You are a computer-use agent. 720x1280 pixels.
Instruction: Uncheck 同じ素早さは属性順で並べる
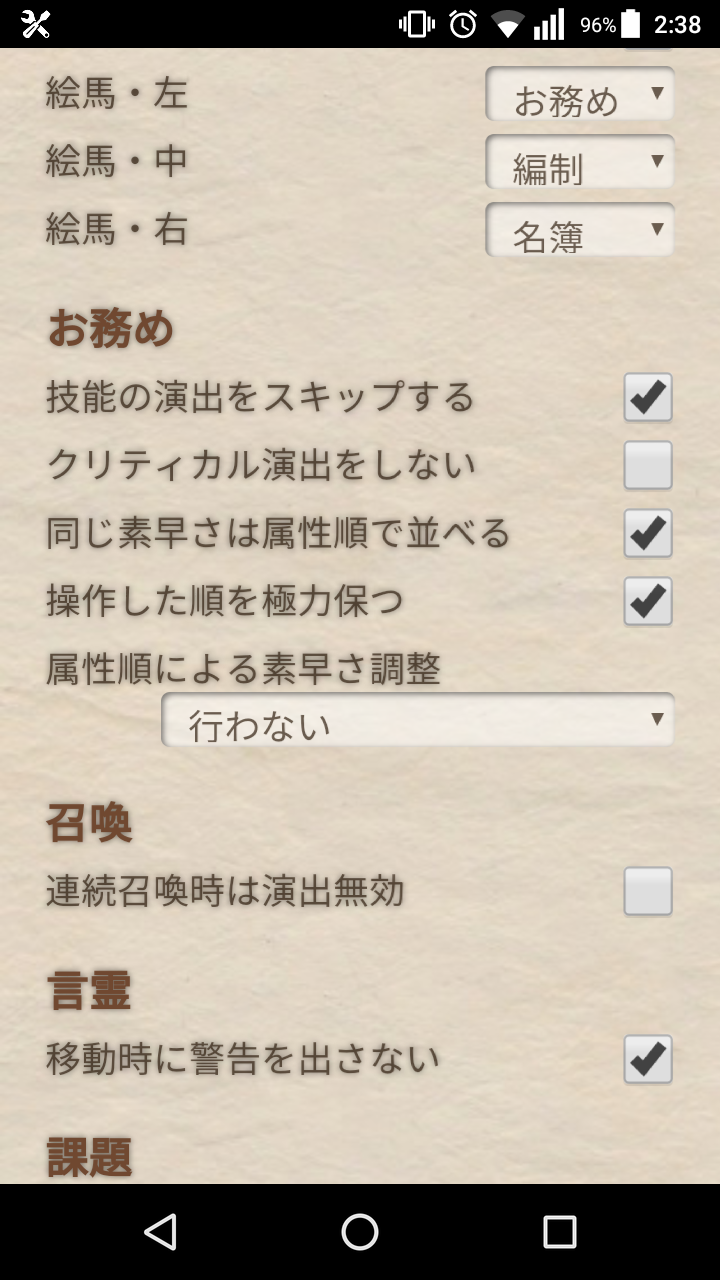pos(648,533)
